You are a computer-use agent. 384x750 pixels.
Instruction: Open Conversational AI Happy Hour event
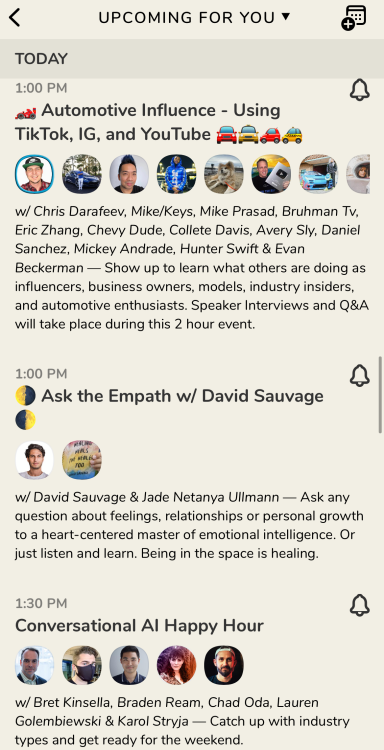coord(140,626)
